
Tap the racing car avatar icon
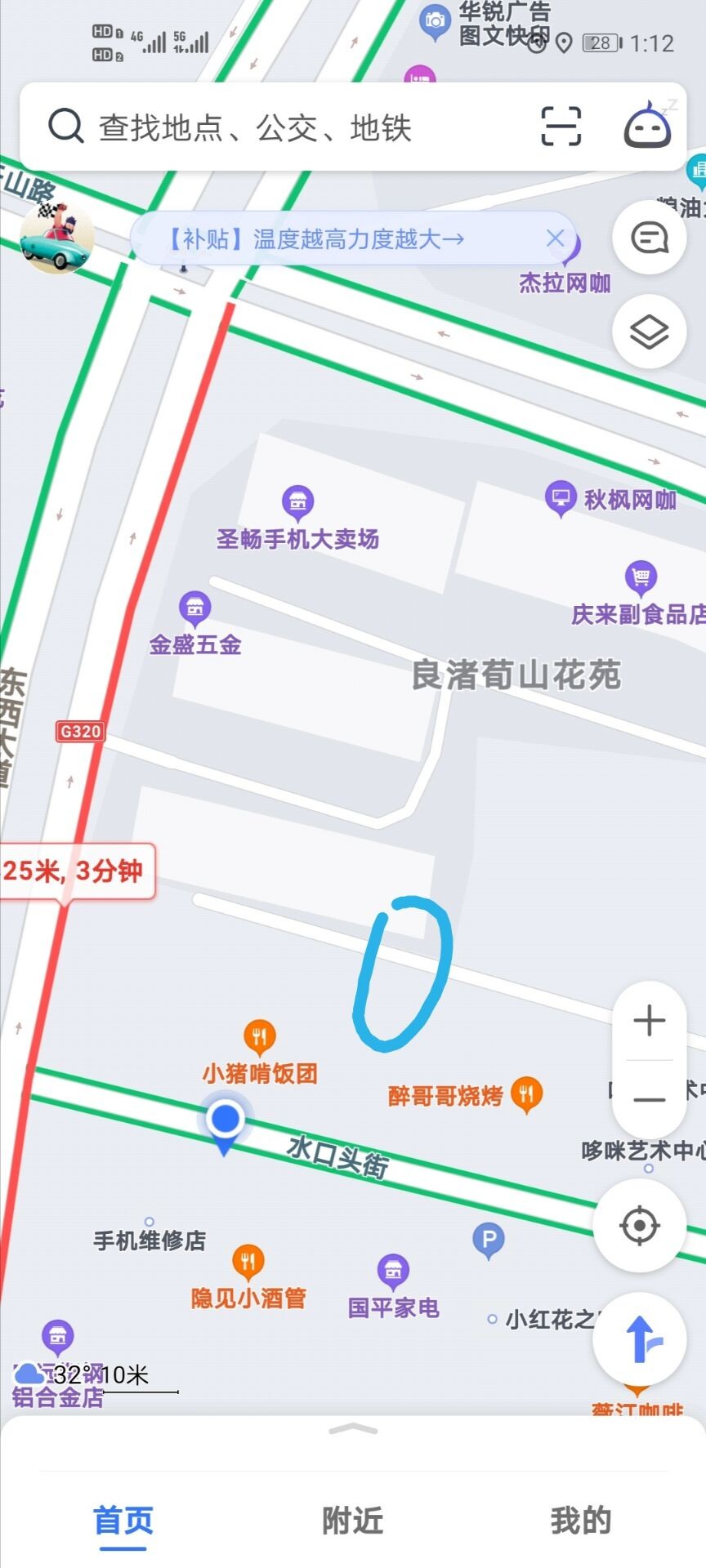click(56, 237)
